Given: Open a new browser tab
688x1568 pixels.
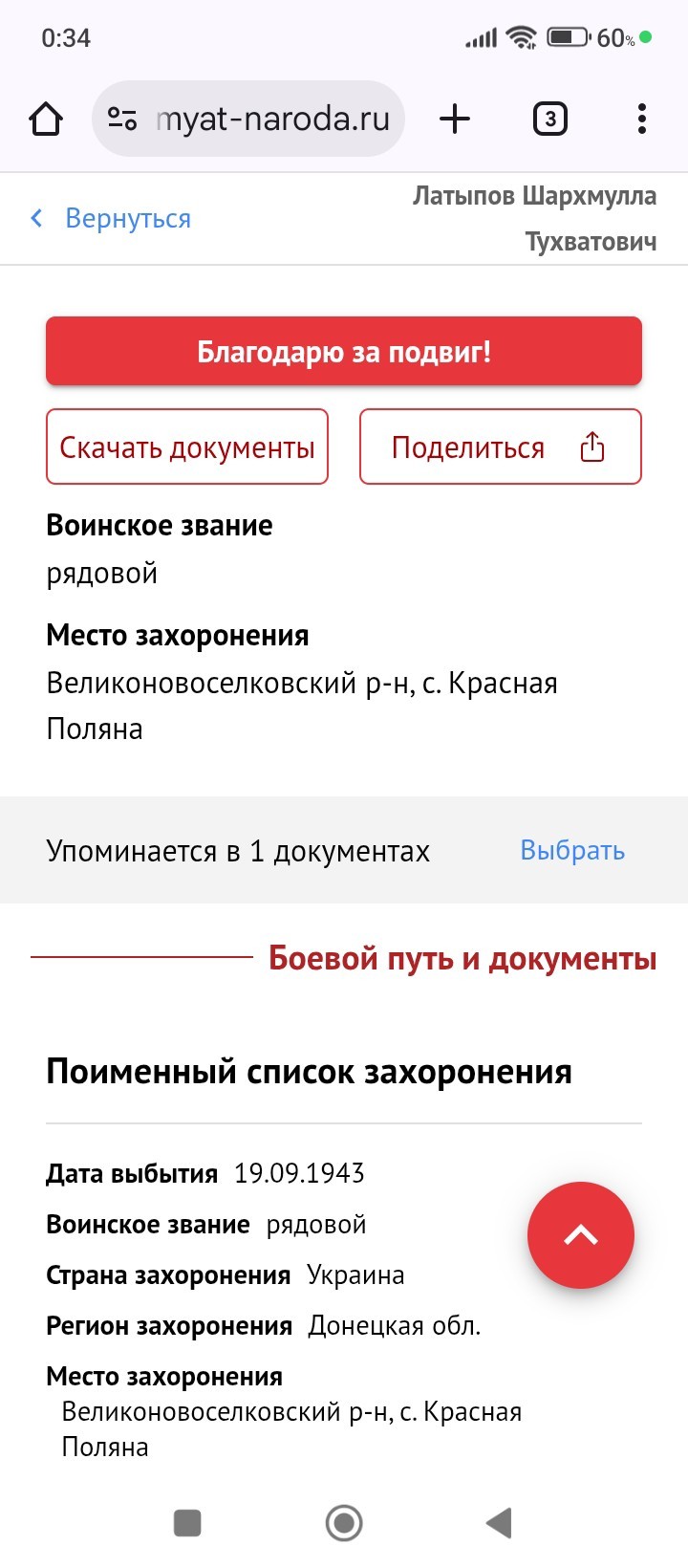Looking at the screenshot, I should (x=455, y=120).
